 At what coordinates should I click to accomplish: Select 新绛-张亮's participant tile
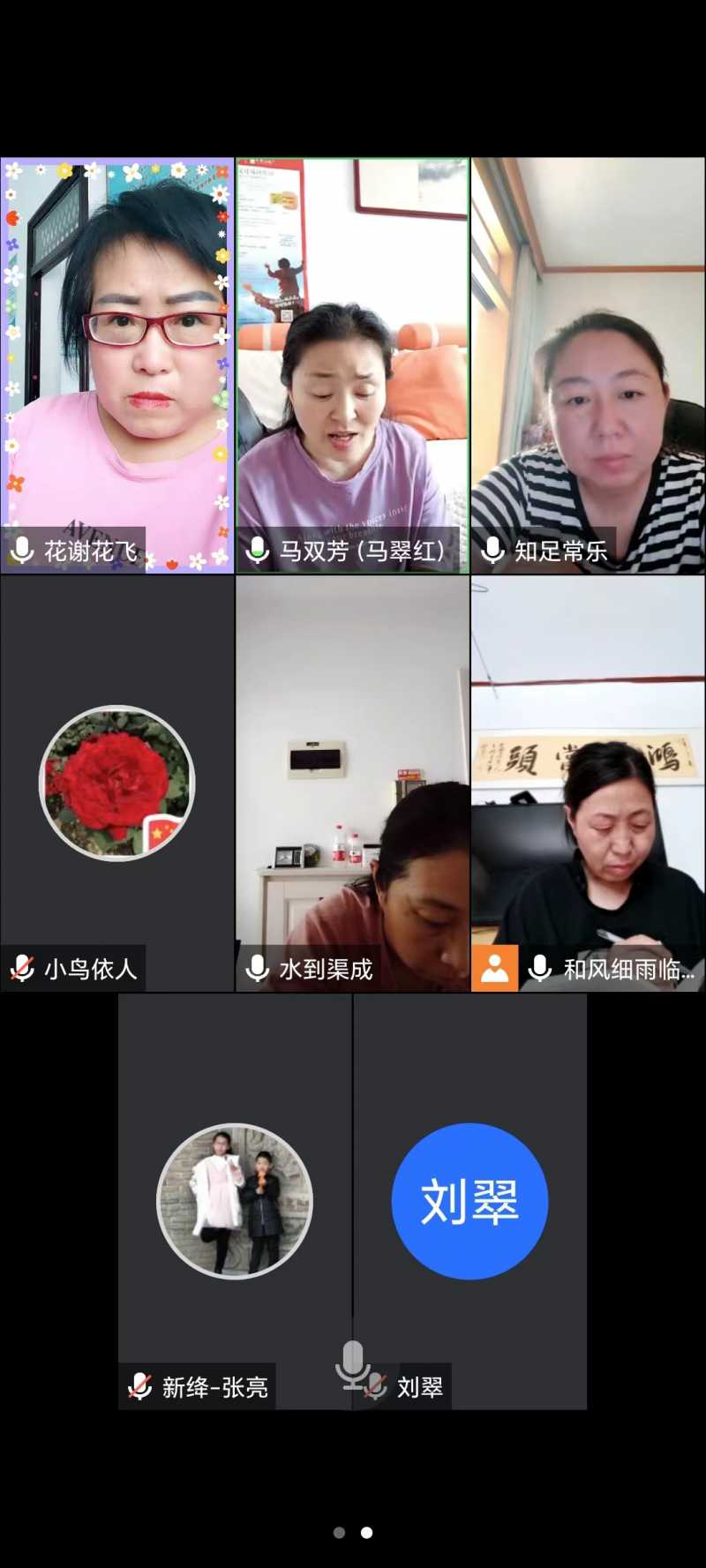tap(235, 1201)
